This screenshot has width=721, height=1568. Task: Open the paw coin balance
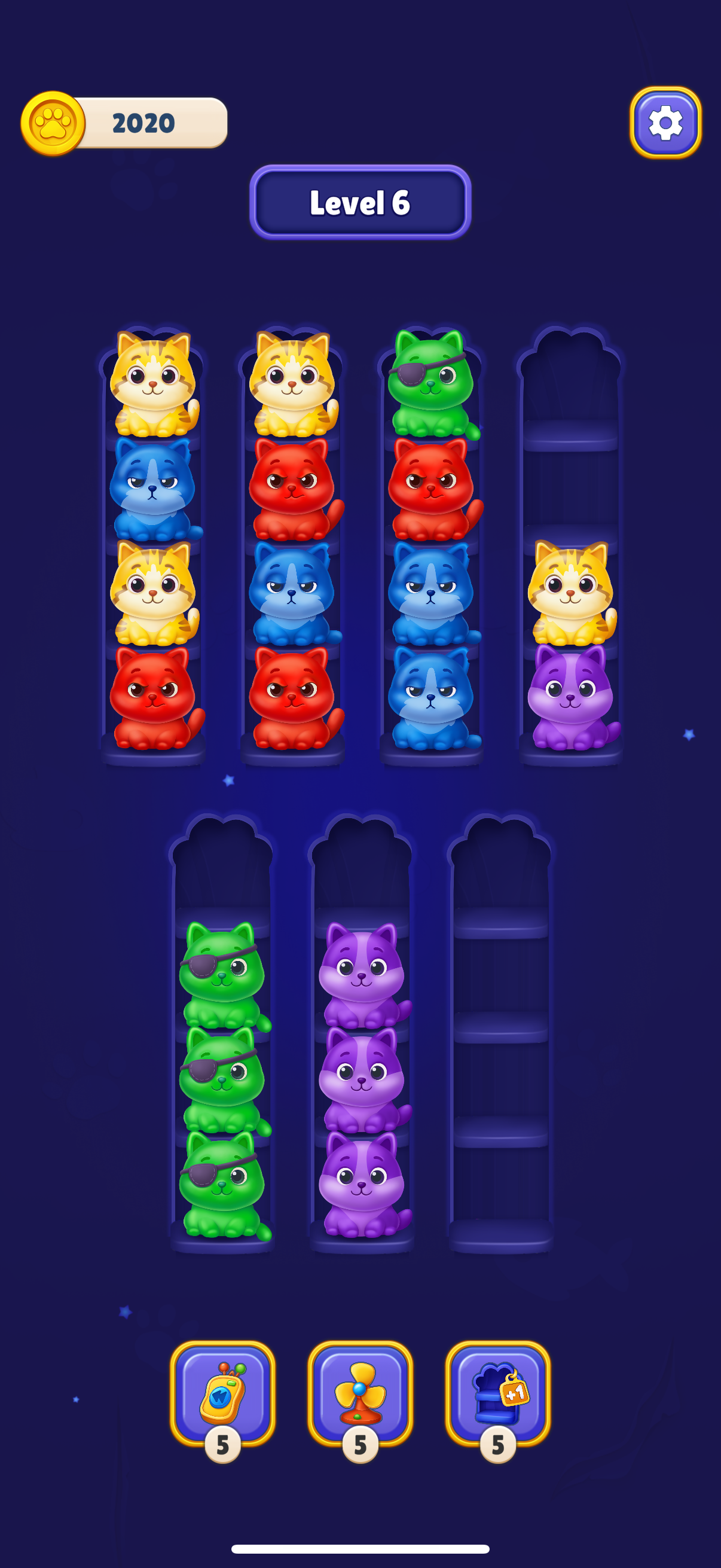(125, 123)
